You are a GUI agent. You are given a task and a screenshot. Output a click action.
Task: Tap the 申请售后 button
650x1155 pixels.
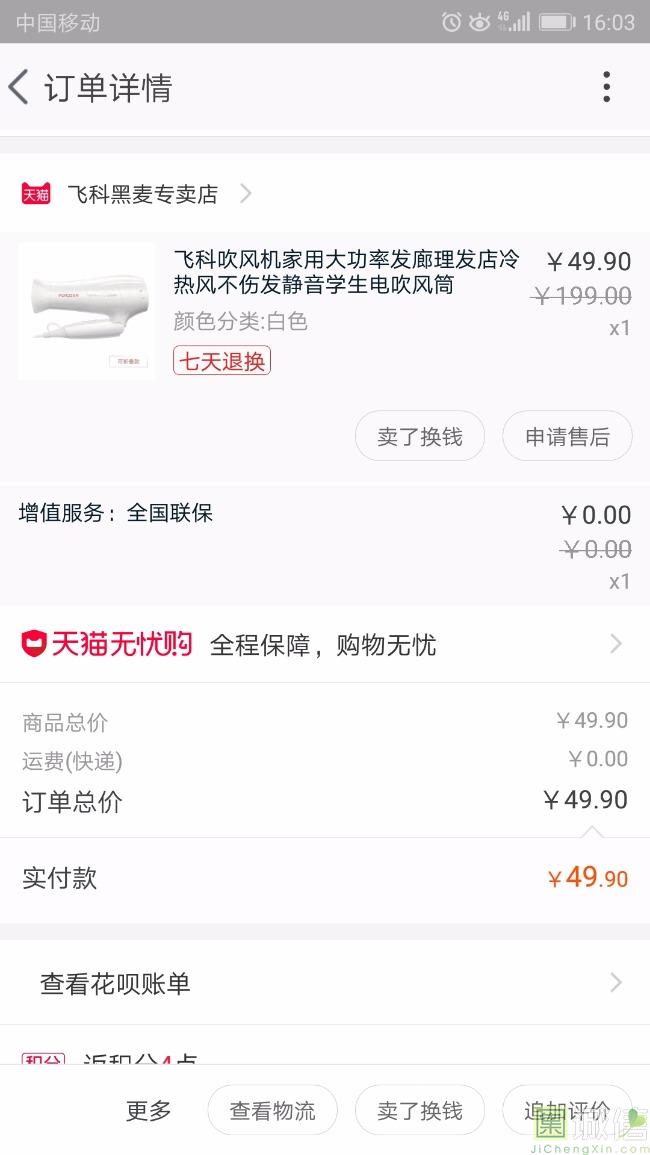click(567, 437)
